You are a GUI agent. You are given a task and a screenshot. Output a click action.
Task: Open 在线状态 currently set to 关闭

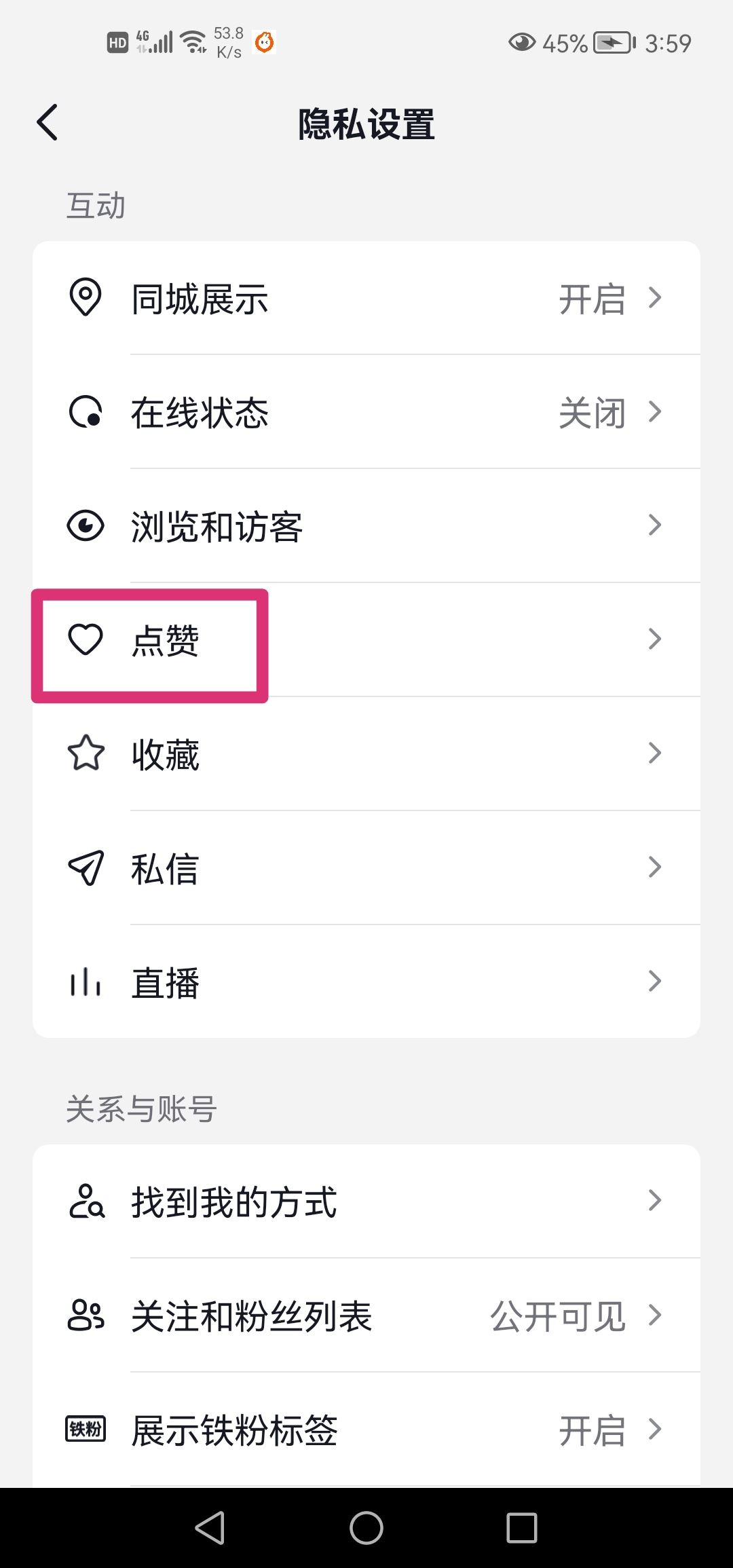(366, 412)
